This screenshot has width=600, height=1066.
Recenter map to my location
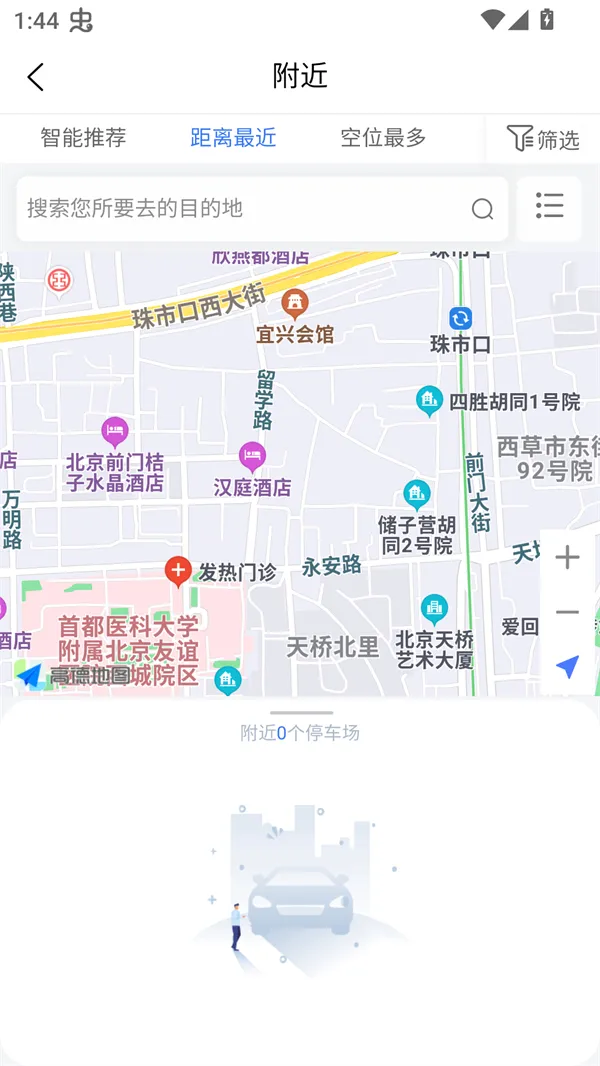(567, 666)
